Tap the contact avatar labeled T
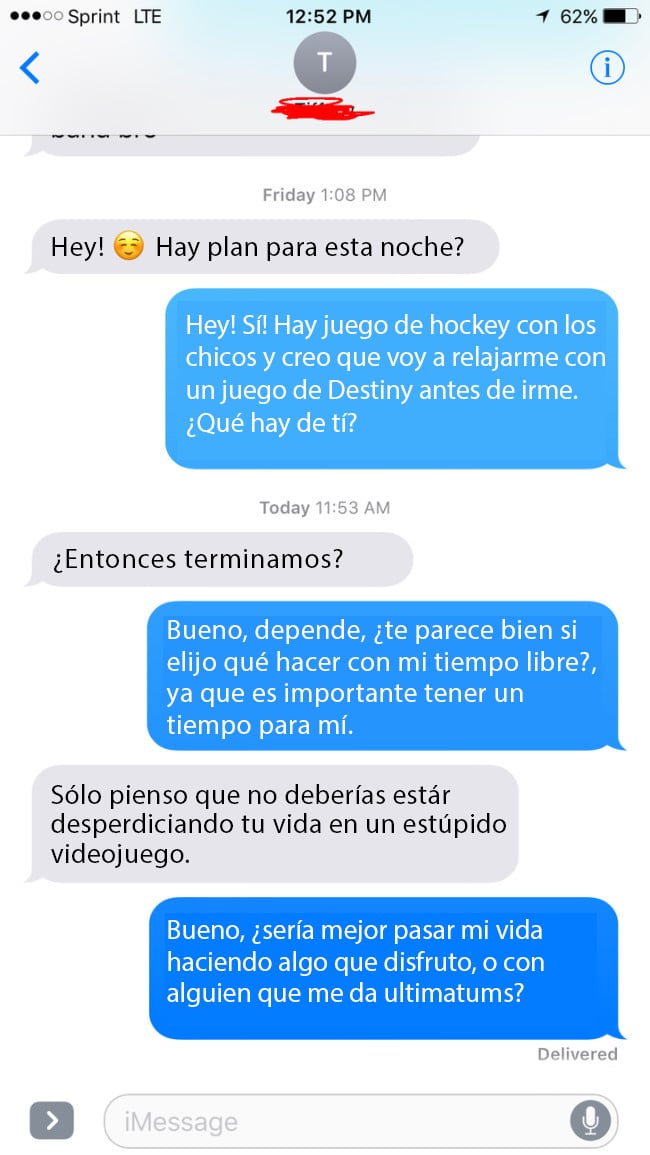Viewport: 650px width, 1155px height. (324, 63)
